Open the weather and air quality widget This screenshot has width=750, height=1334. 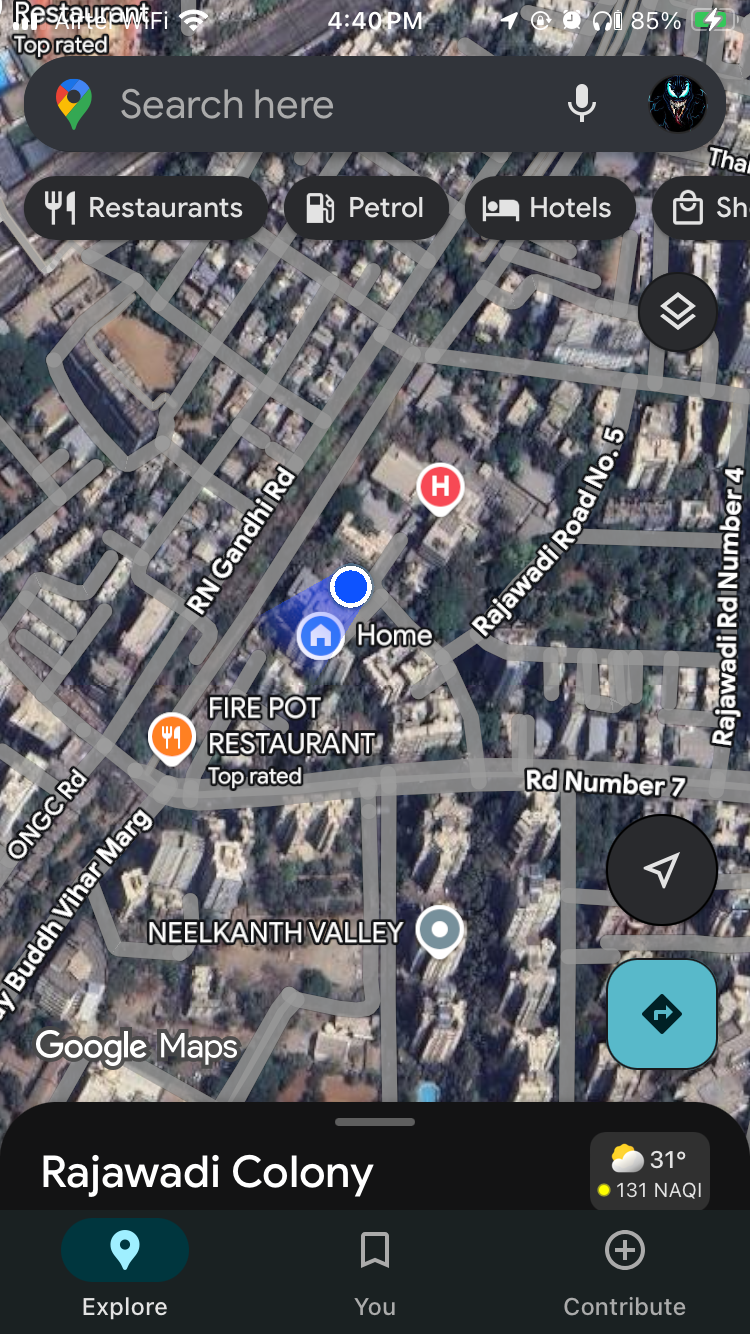(x=650, y=1172)
